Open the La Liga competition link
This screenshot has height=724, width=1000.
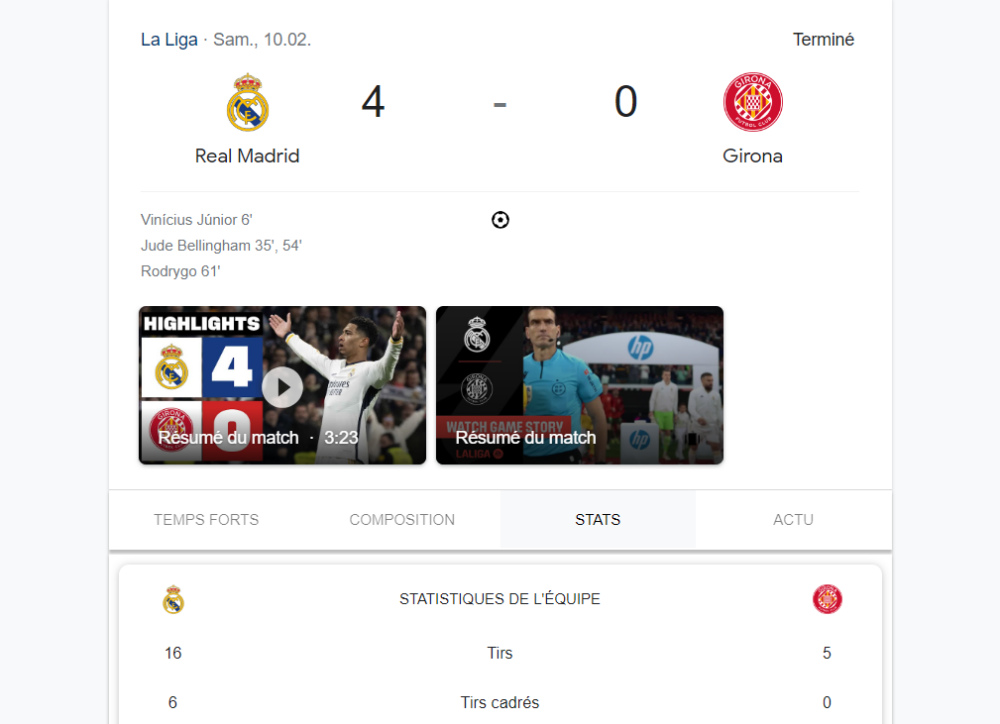point(169,40)
